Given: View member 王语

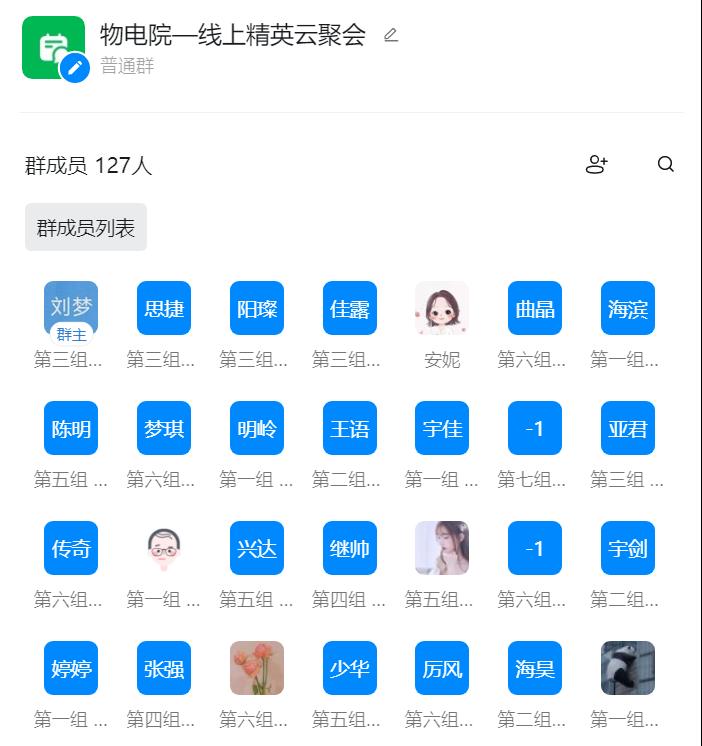Looking at the screenshot, I should click(x=350, y=428).
